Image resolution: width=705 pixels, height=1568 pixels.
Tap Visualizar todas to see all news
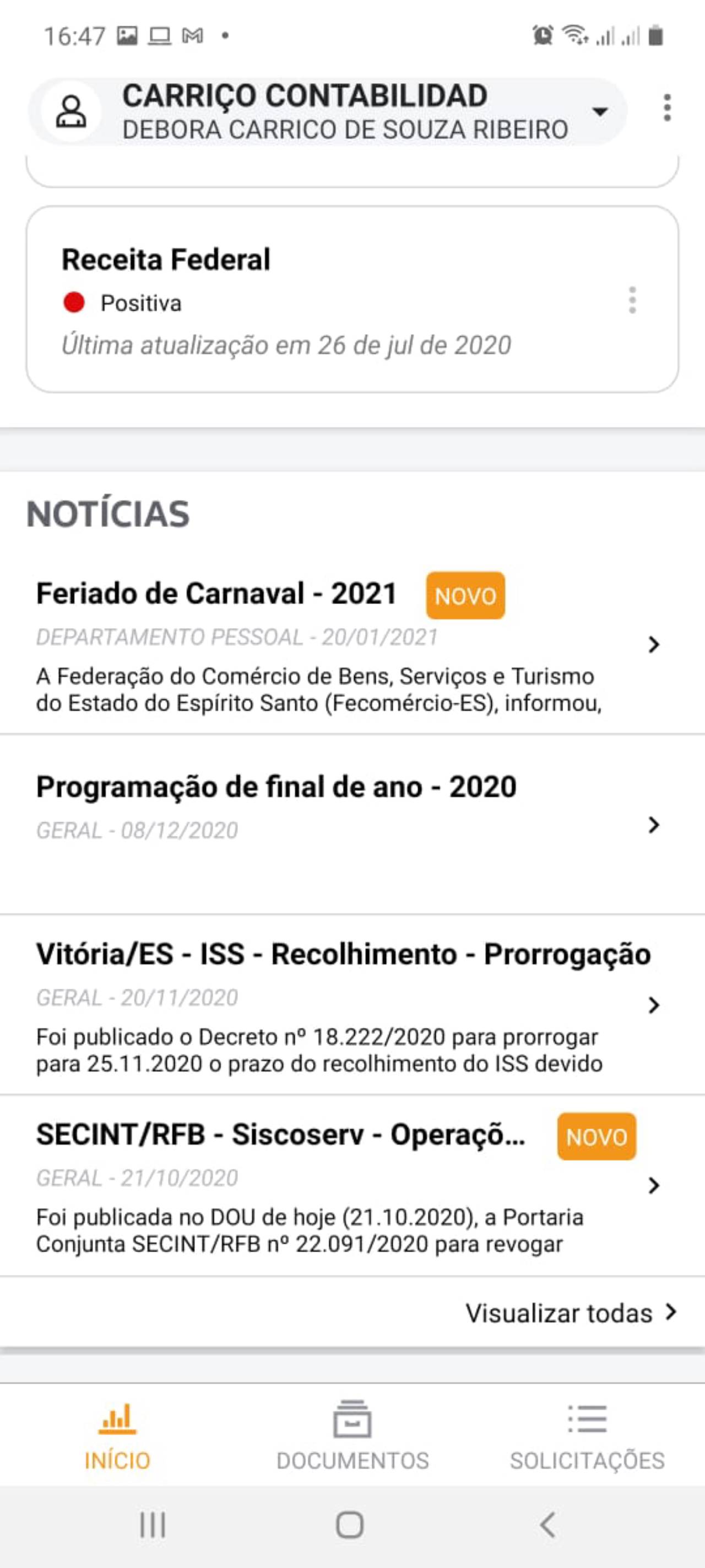(x=571, y=1313)
